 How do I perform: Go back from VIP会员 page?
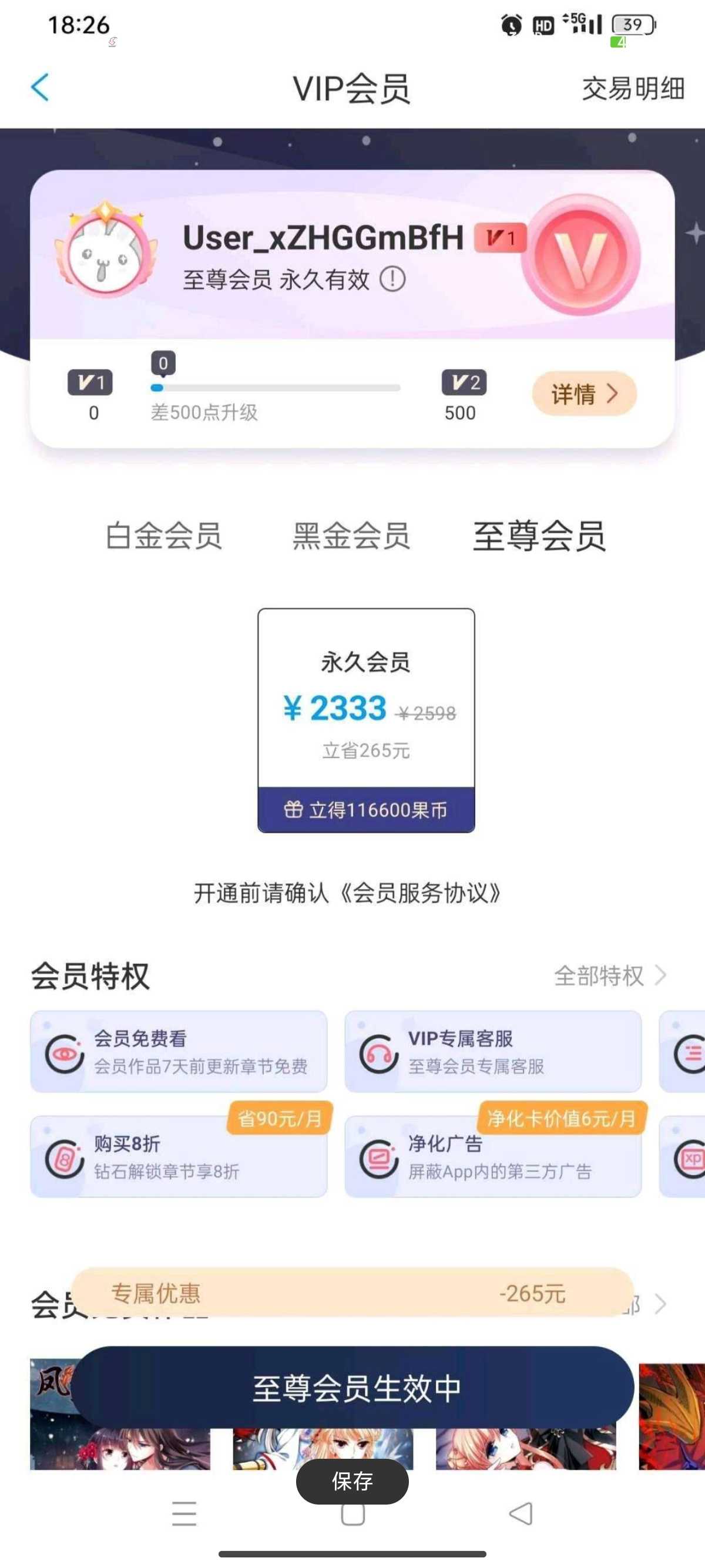coord(40,88)
